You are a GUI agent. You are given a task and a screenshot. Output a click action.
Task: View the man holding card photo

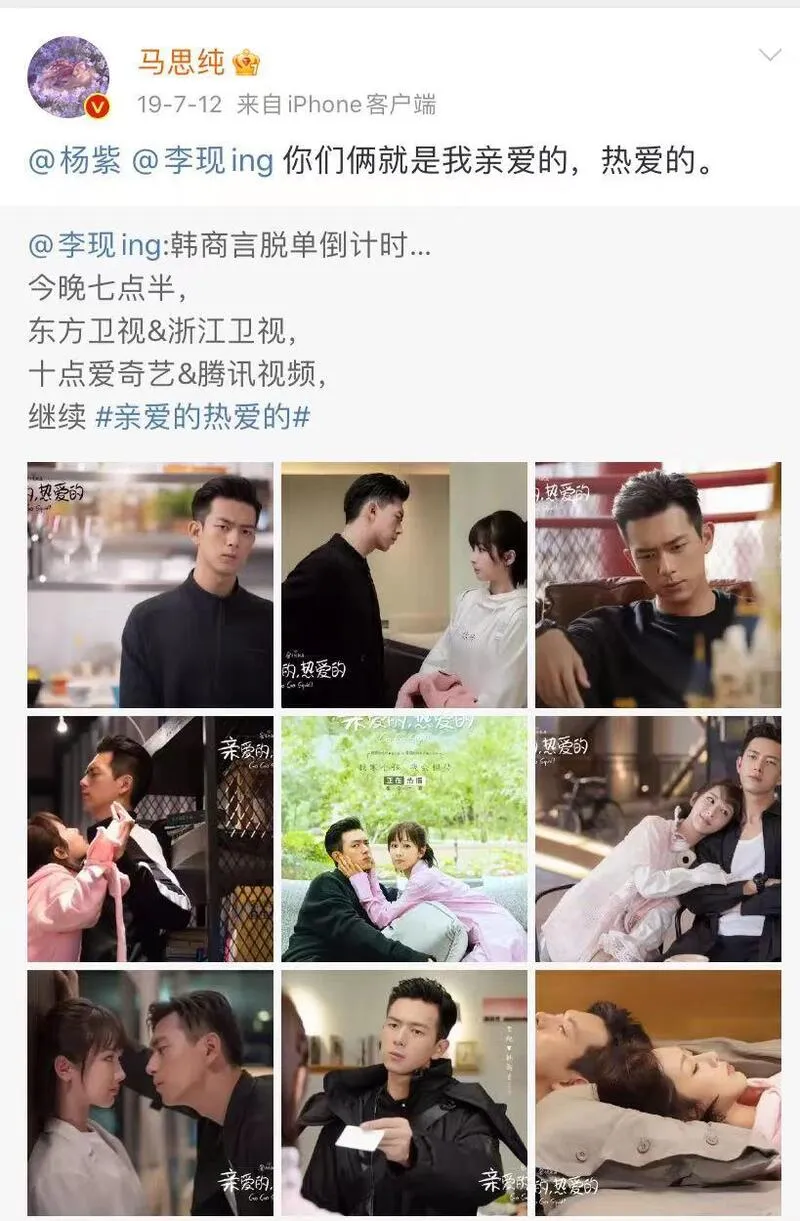404,1093
